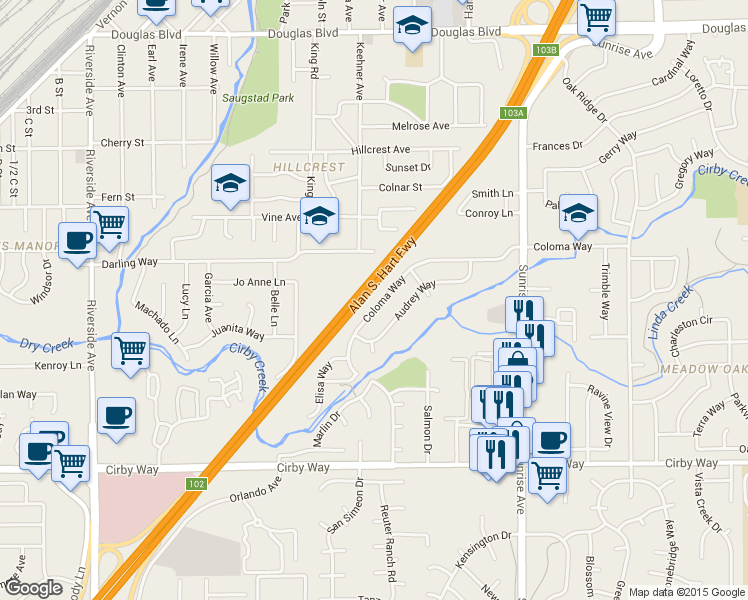The width and height of the screenshot is (748, 600).
Task: Open the coffee cup marker above Darling Way
Action: [78, 240]
